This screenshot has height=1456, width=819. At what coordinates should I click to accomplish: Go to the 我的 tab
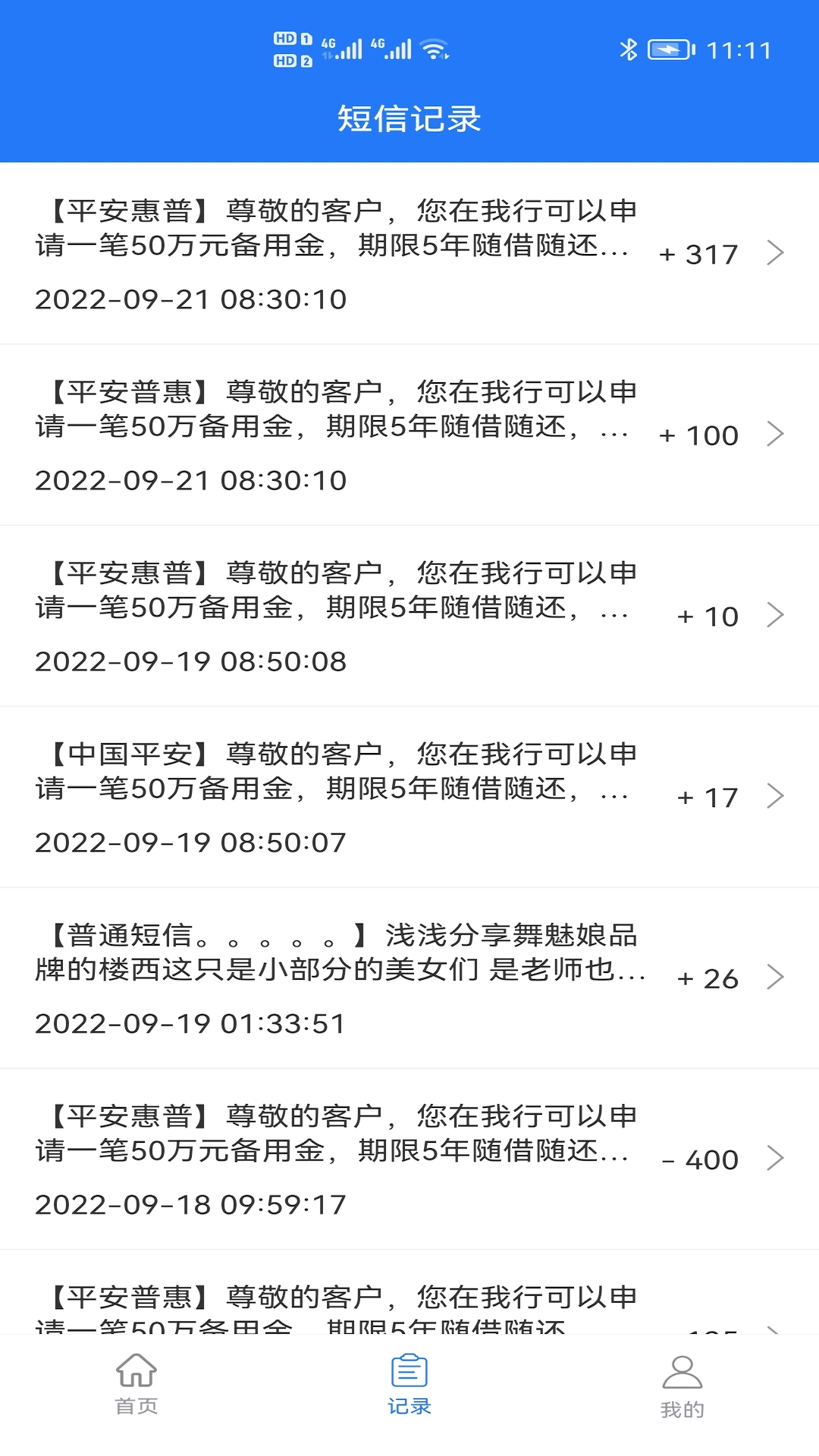point(682,1386)
